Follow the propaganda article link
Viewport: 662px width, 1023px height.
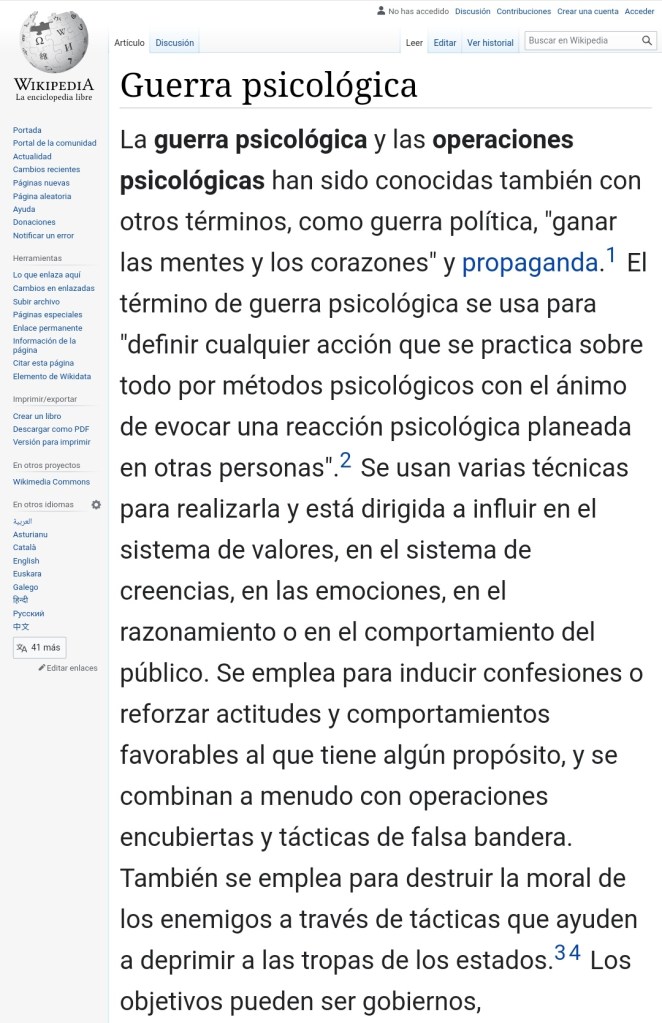[x=531, y=263]
